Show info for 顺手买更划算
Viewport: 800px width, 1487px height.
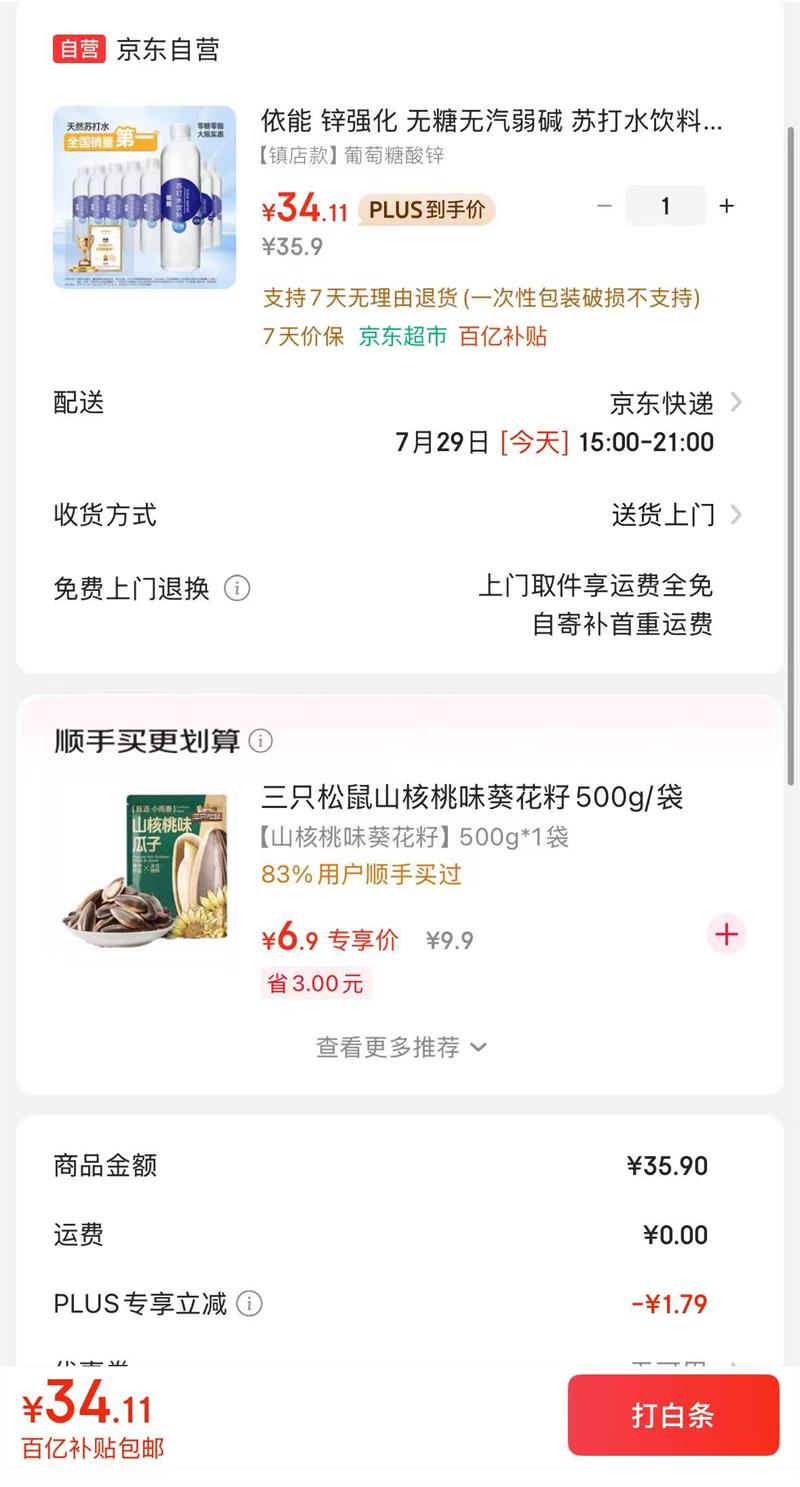point(261,741)
